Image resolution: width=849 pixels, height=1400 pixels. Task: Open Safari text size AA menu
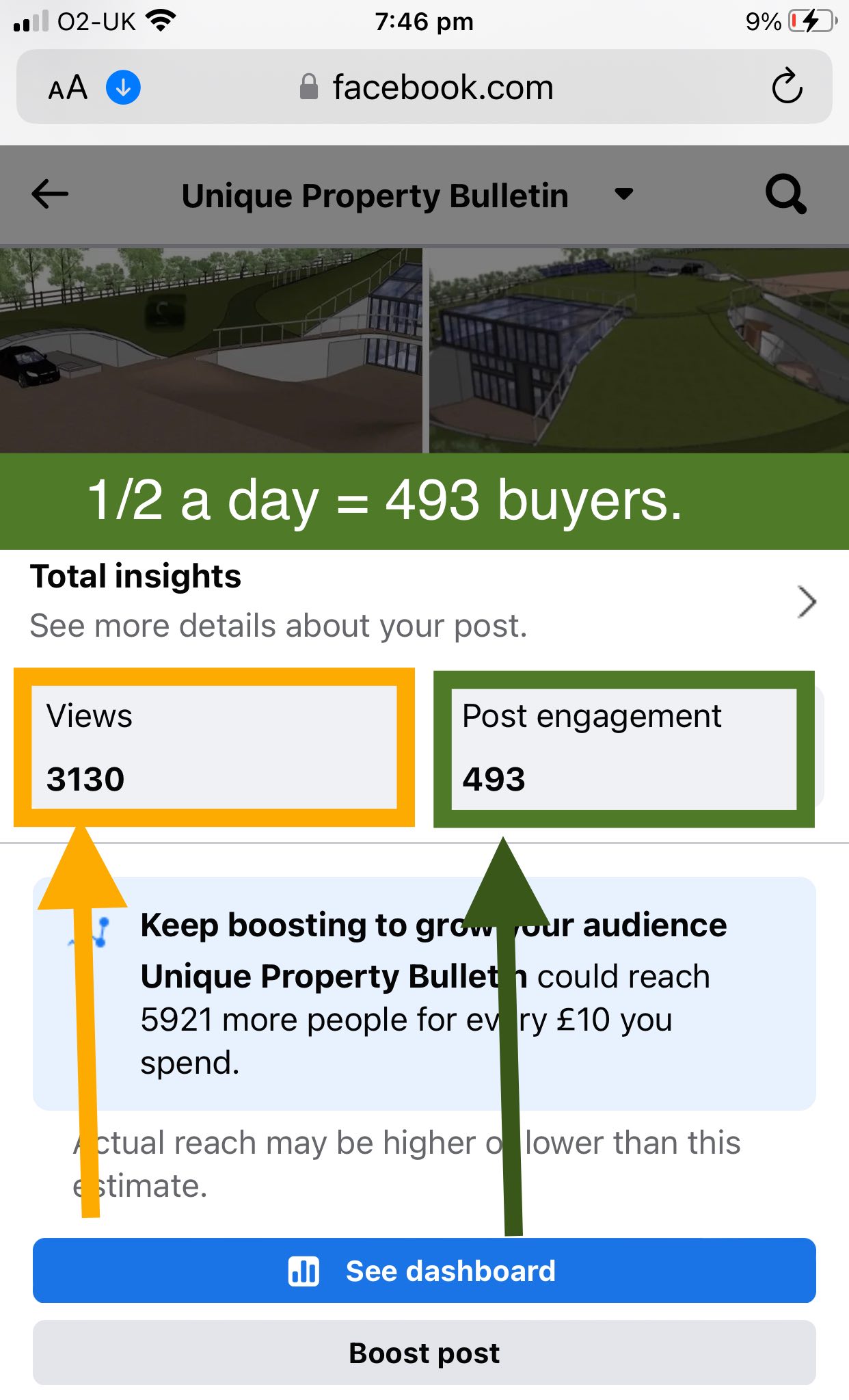point(68,88)
